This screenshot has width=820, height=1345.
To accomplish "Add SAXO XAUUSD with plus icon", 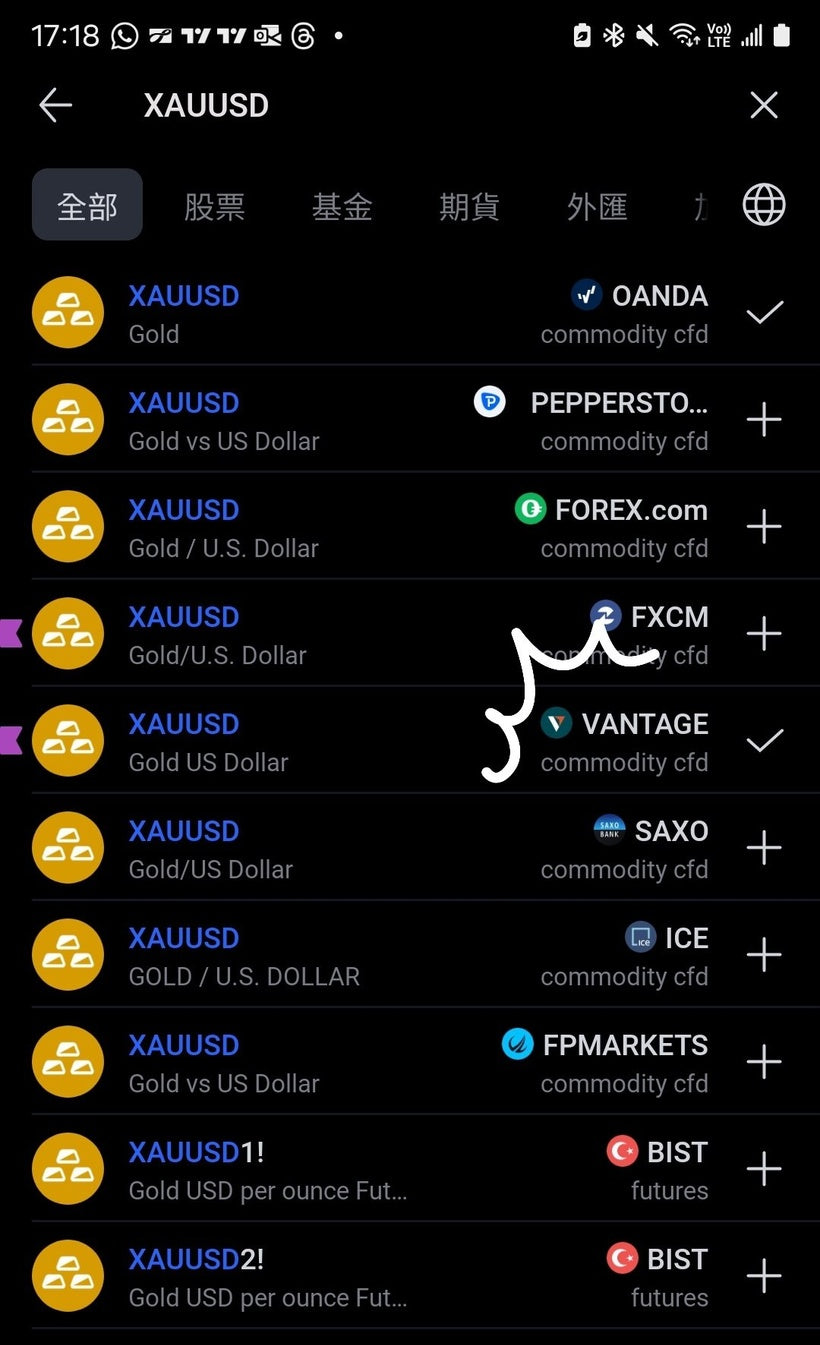I will point(764,848).
